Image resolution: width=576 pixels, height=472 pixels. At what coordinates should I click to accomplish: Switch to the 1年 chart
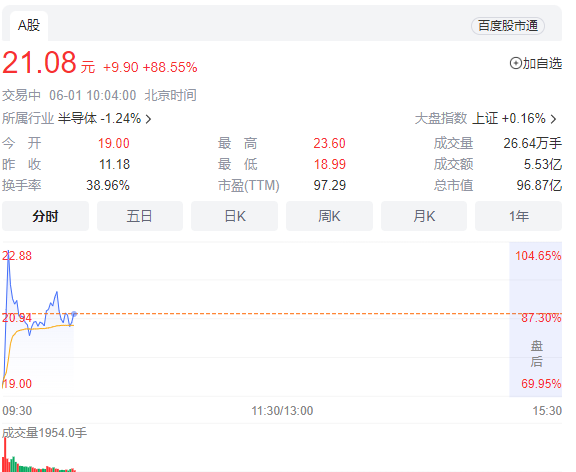click(x=518, y=216)
